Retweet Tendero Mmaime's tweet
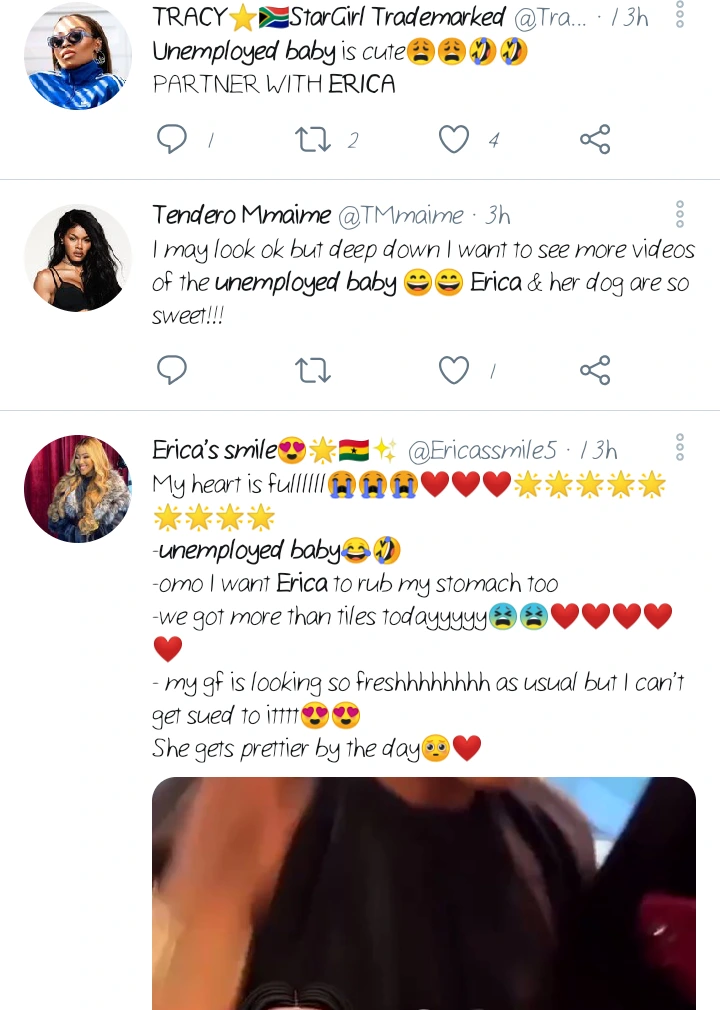The height and width of the screenshot is (1010, 720). [314, 370]
